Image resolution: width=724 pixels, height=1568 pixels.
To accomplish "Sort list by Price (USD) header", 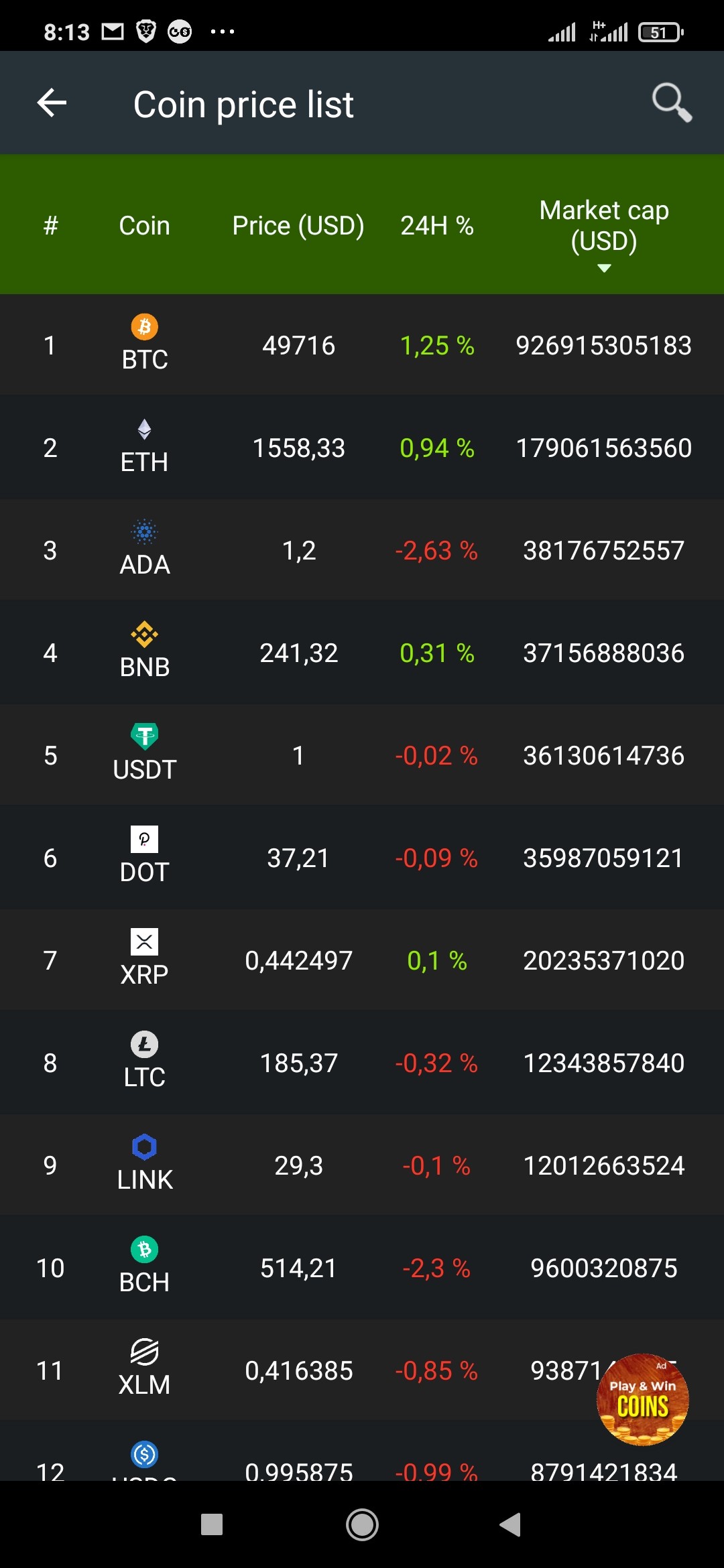I will pyautogui.click(x=298, y=225).
